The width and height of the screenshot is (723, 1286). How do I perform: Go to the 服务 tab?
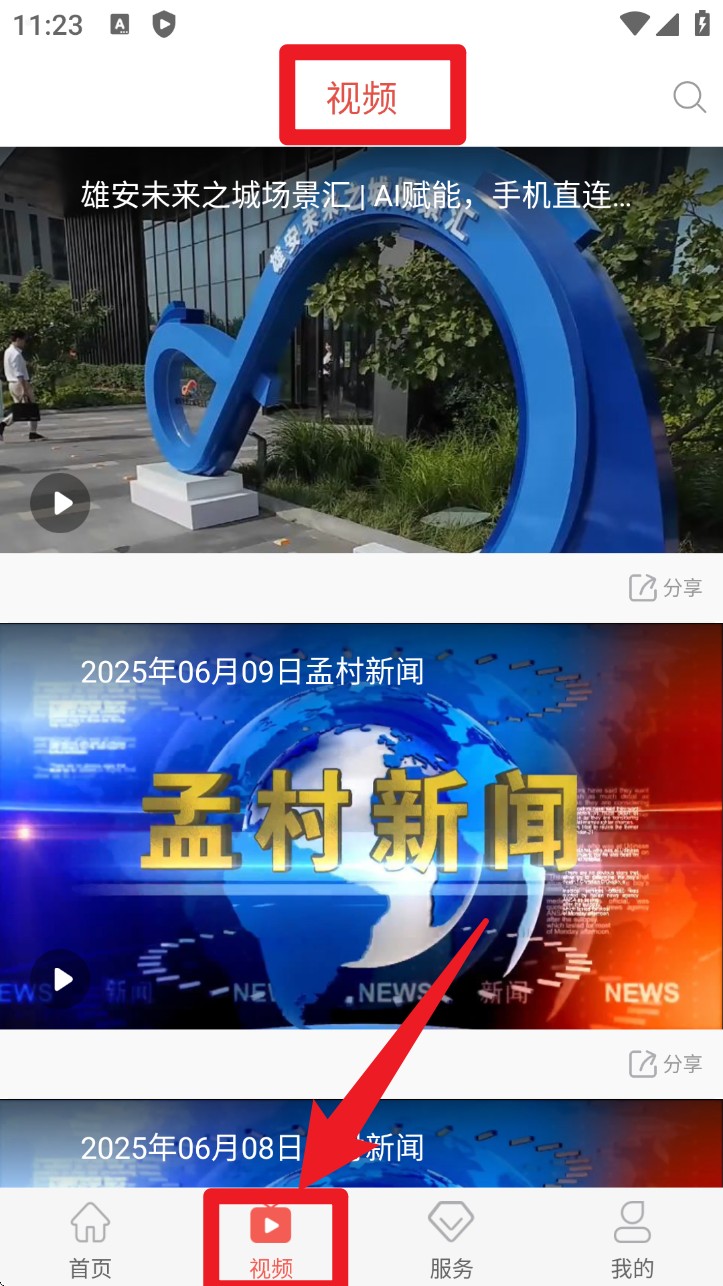(451, 1240)
